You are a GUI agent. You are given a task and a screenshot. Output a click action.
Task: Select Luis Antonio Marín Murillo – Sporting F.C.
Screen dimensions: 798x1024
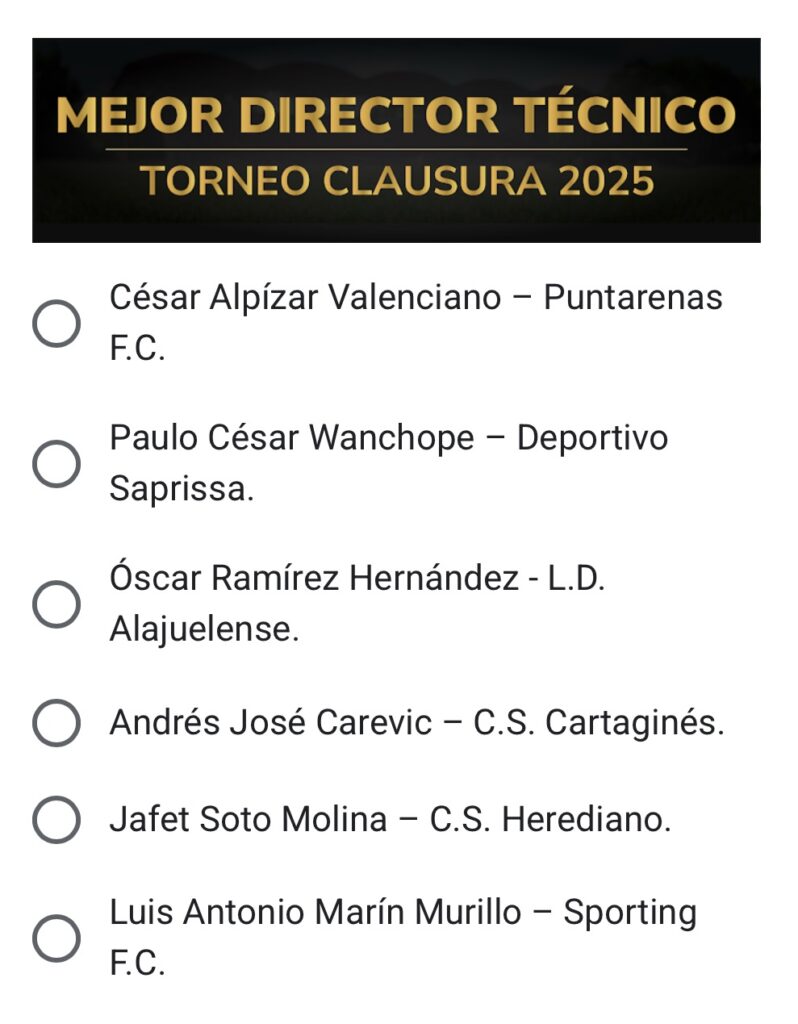pyautogui.click(x=56, y=938)
